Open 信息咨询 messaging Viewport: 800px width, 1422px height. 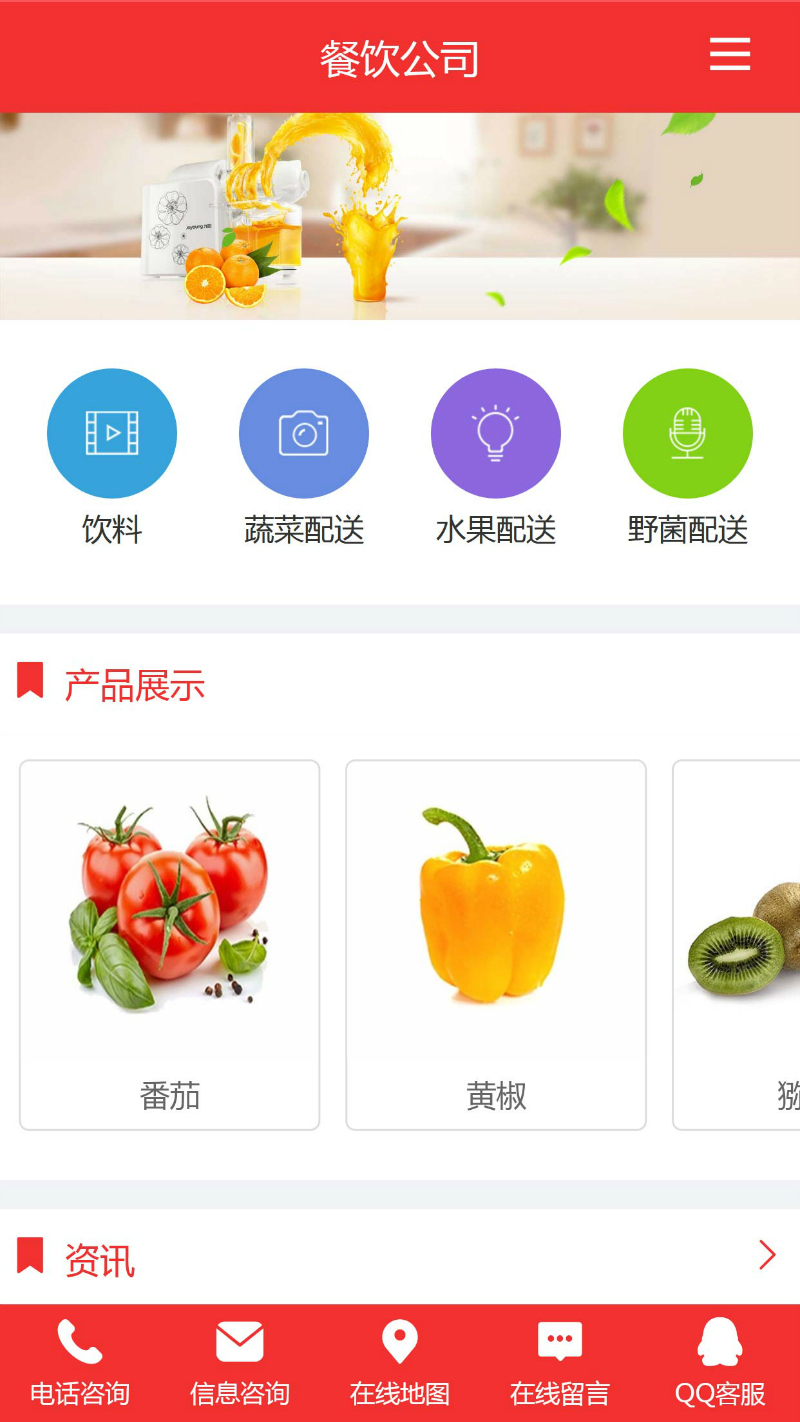[240, 1362]
